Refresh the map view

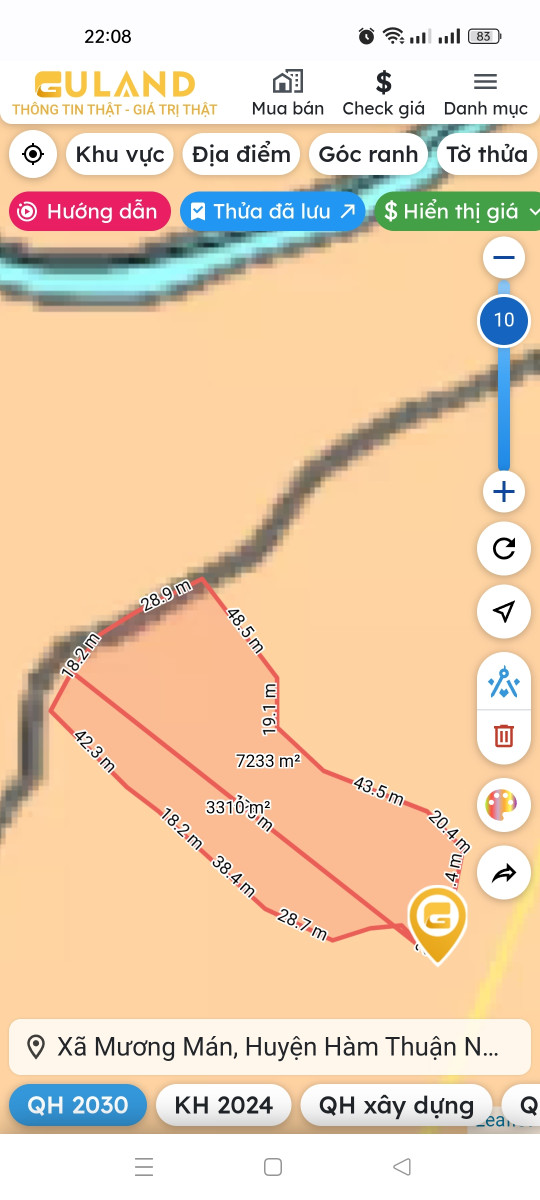coord(504,548)
